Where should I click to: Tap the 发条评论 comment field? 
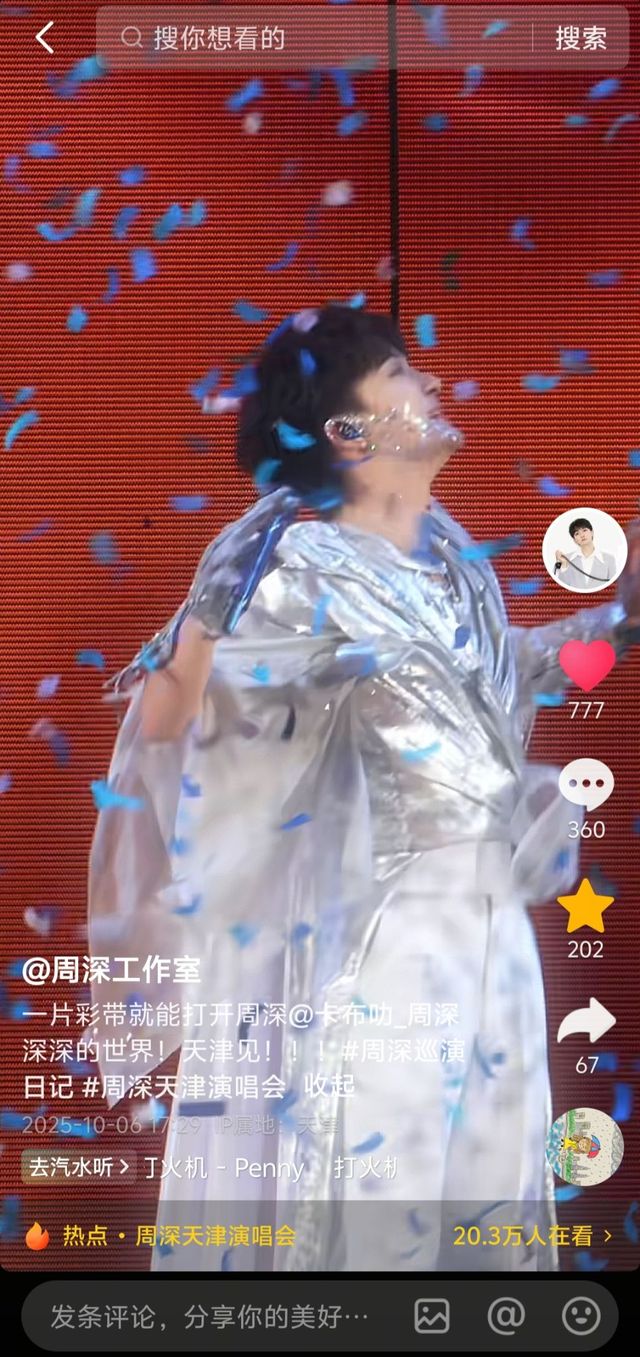click(210, 1316)
